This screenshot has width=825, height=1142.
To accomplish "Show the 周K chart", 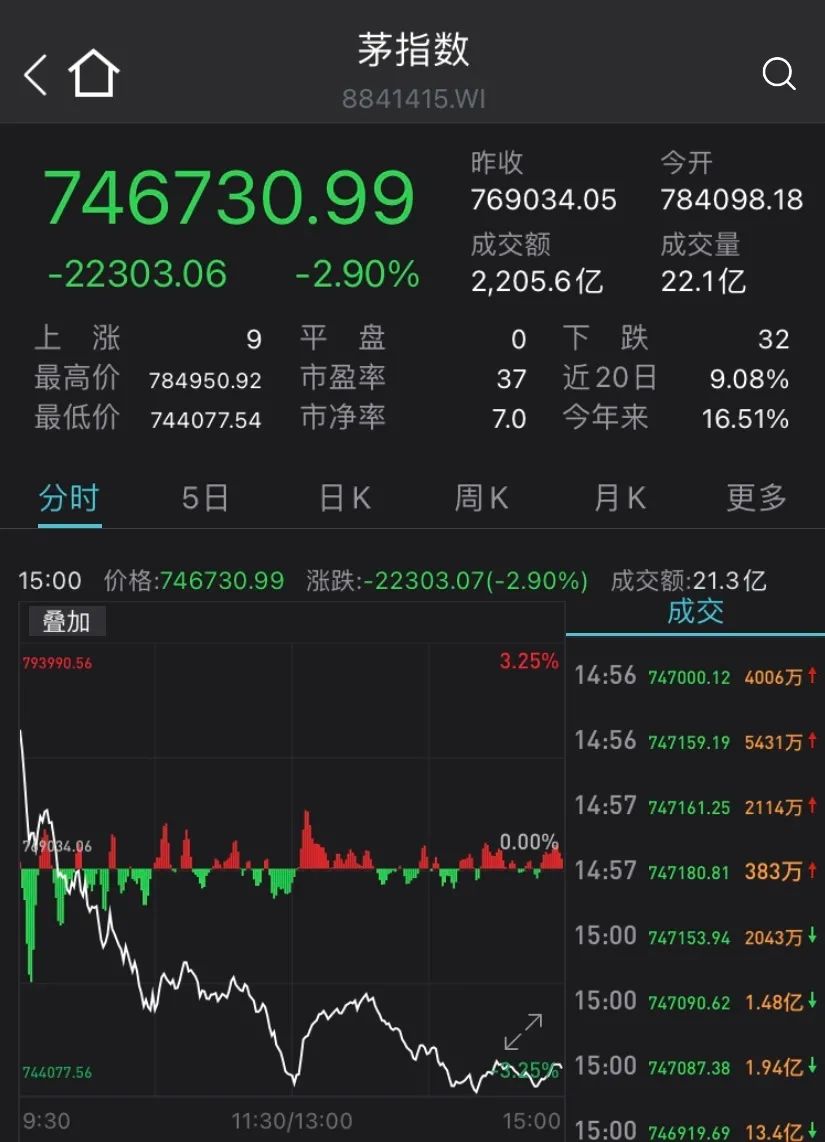I will tap(482, 498).
